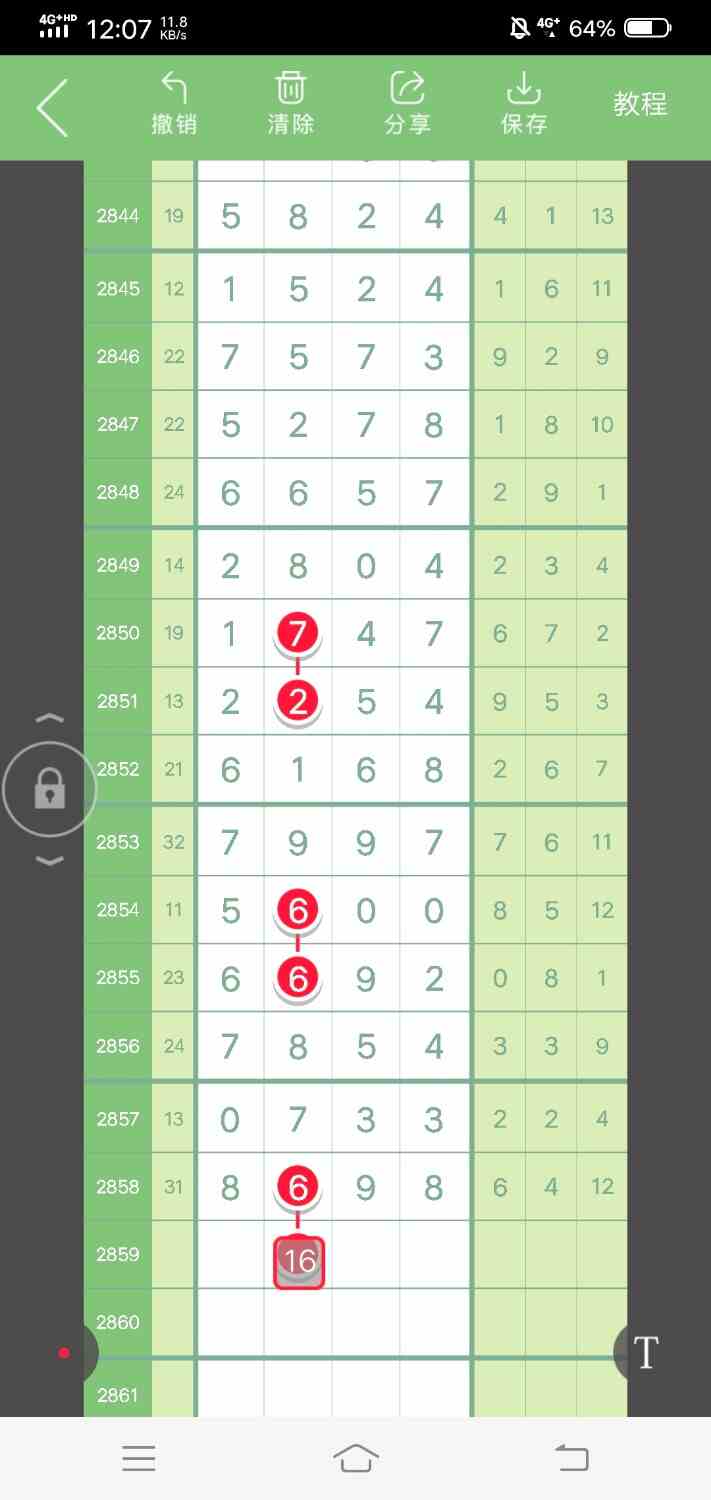Tap the red 6 marker in row 2858

[x=298, y=1187]
